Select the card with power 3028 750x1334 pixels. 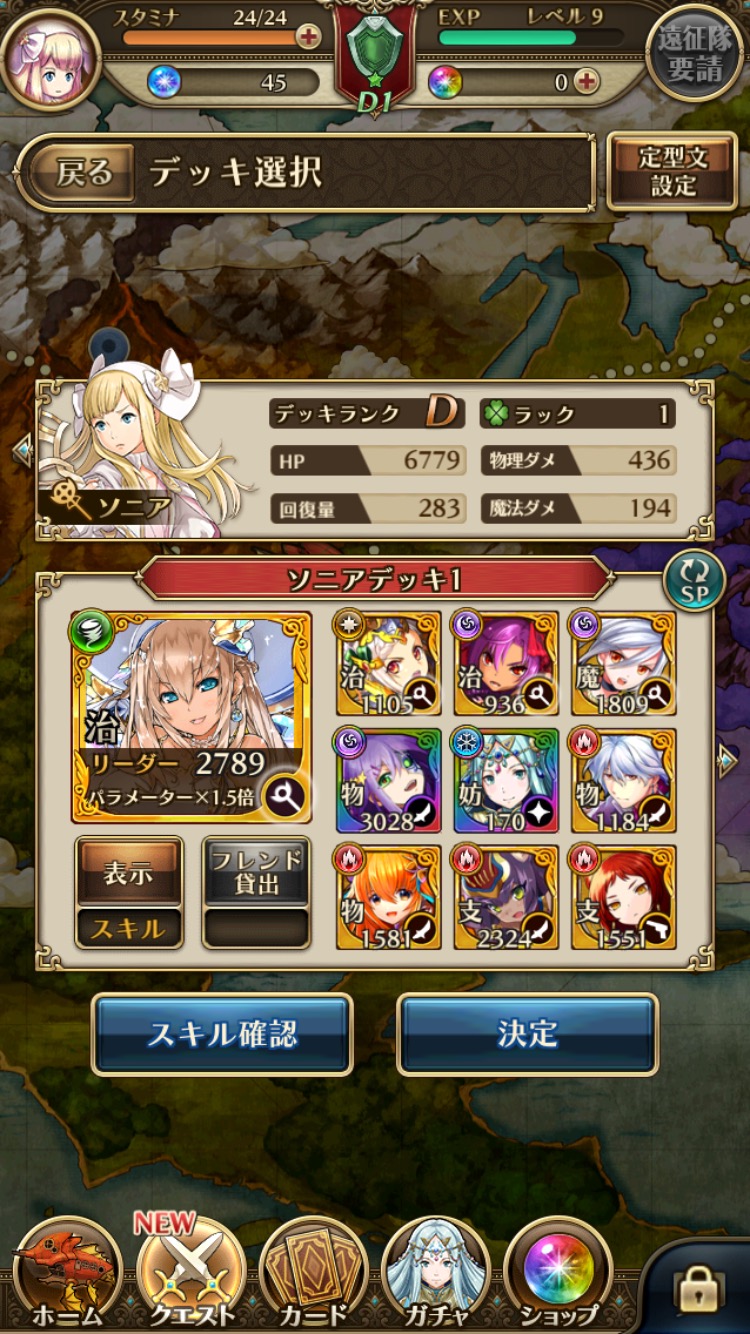tap(387, 781)
